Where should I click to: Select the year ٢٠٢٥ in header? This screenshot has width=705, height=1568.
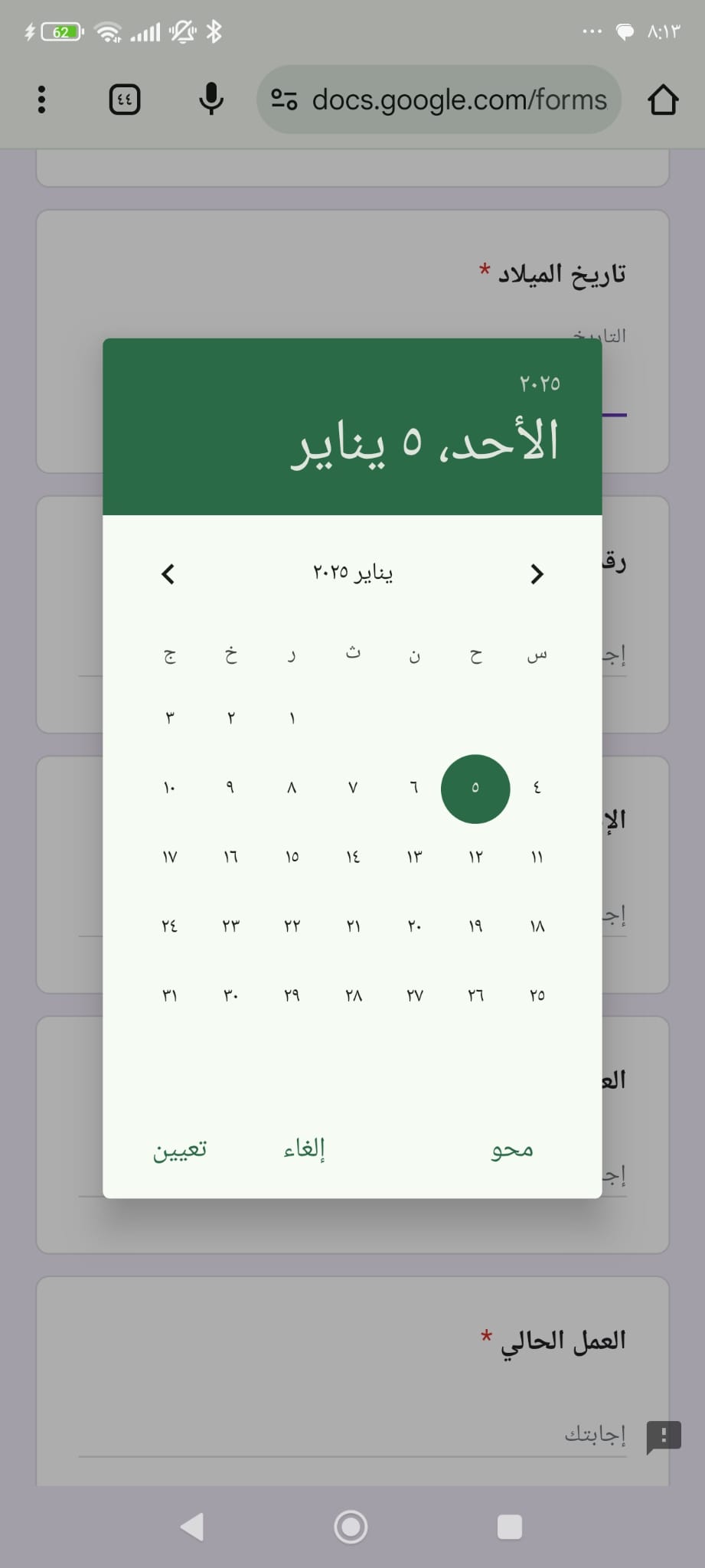pyautogui.click(x=540, y=383)
